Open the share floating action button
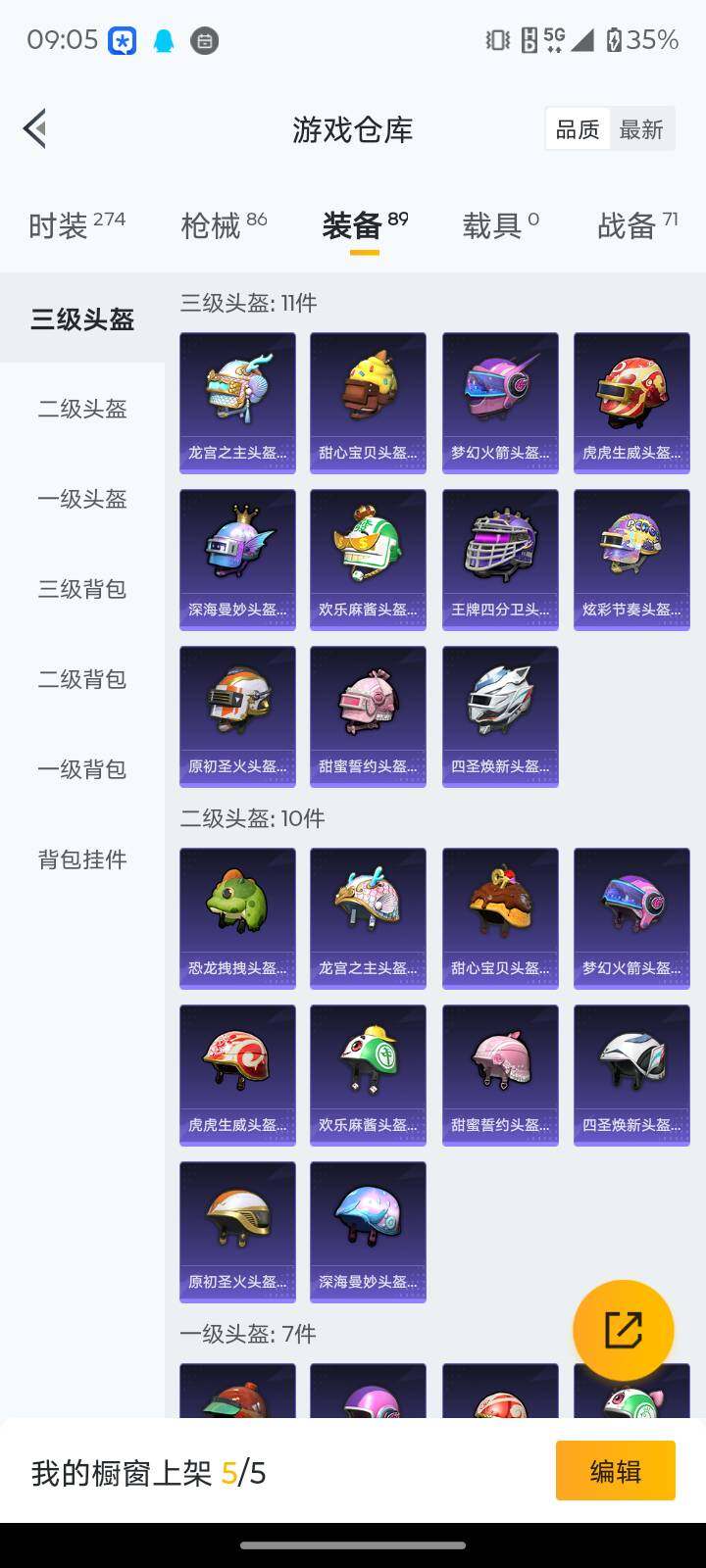This screenshot has height=1568, width=706. pyautogui.click(x=625, y=1329)
